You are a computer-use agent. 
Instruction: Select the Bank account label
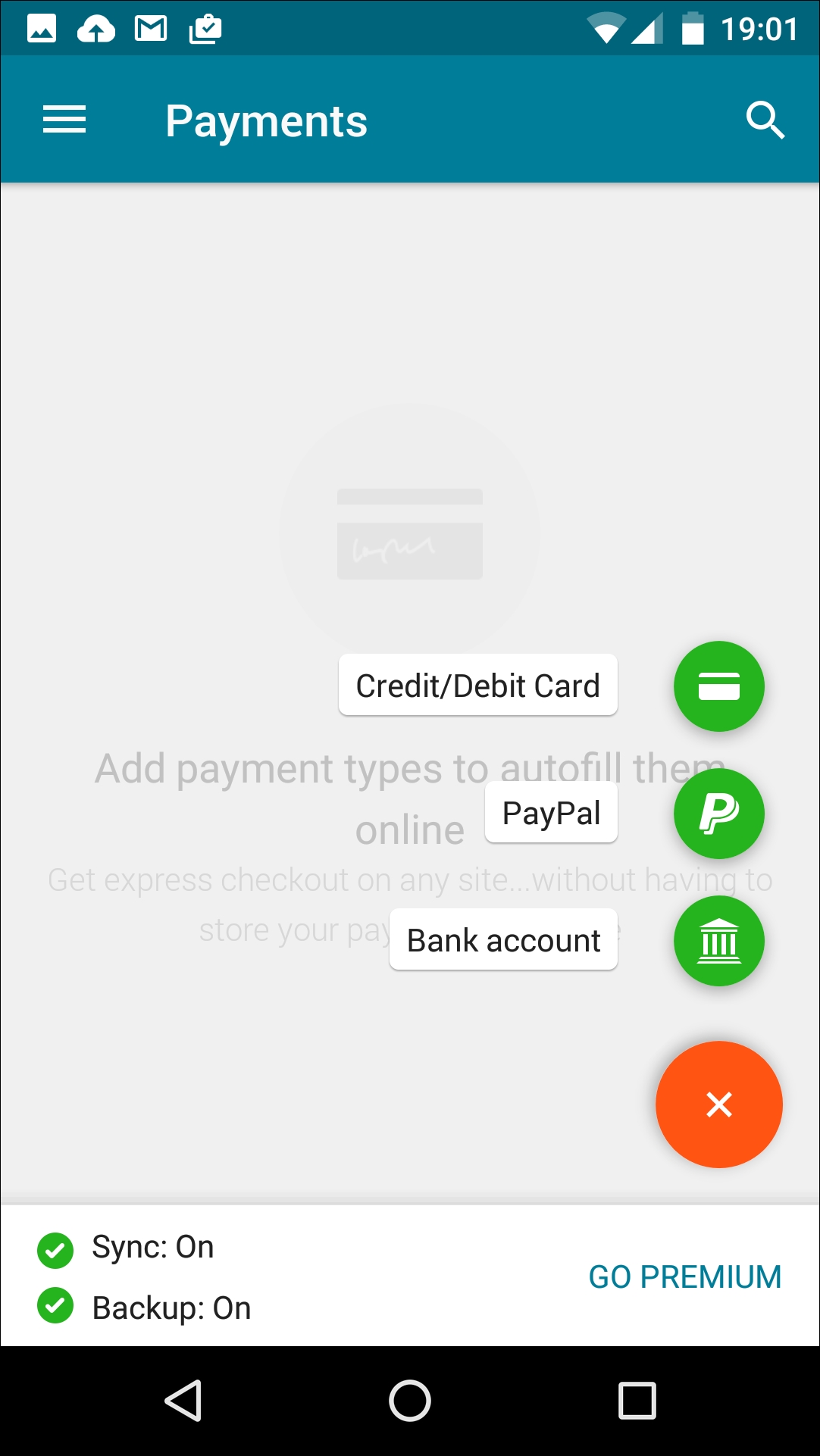click(x=504, y=939)
